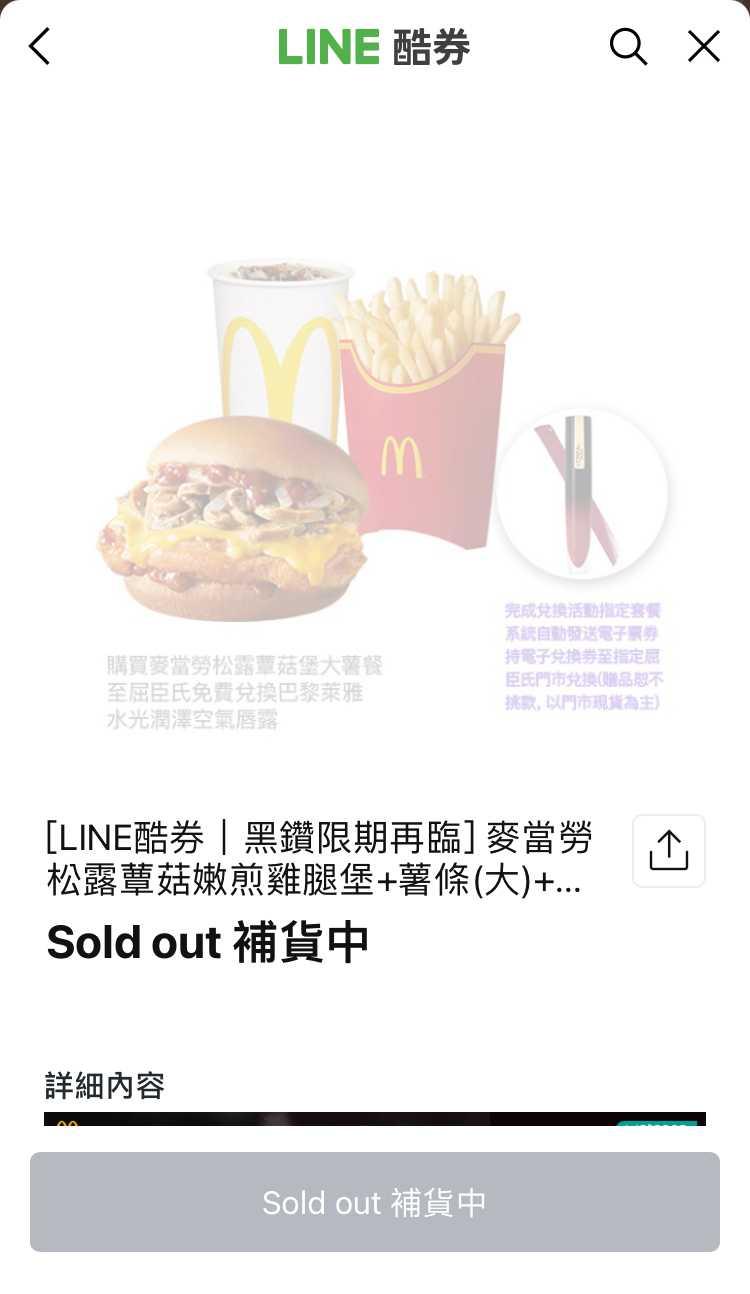Tap the grey Sold out 補貨中 button

click(x=375, y=1202)
